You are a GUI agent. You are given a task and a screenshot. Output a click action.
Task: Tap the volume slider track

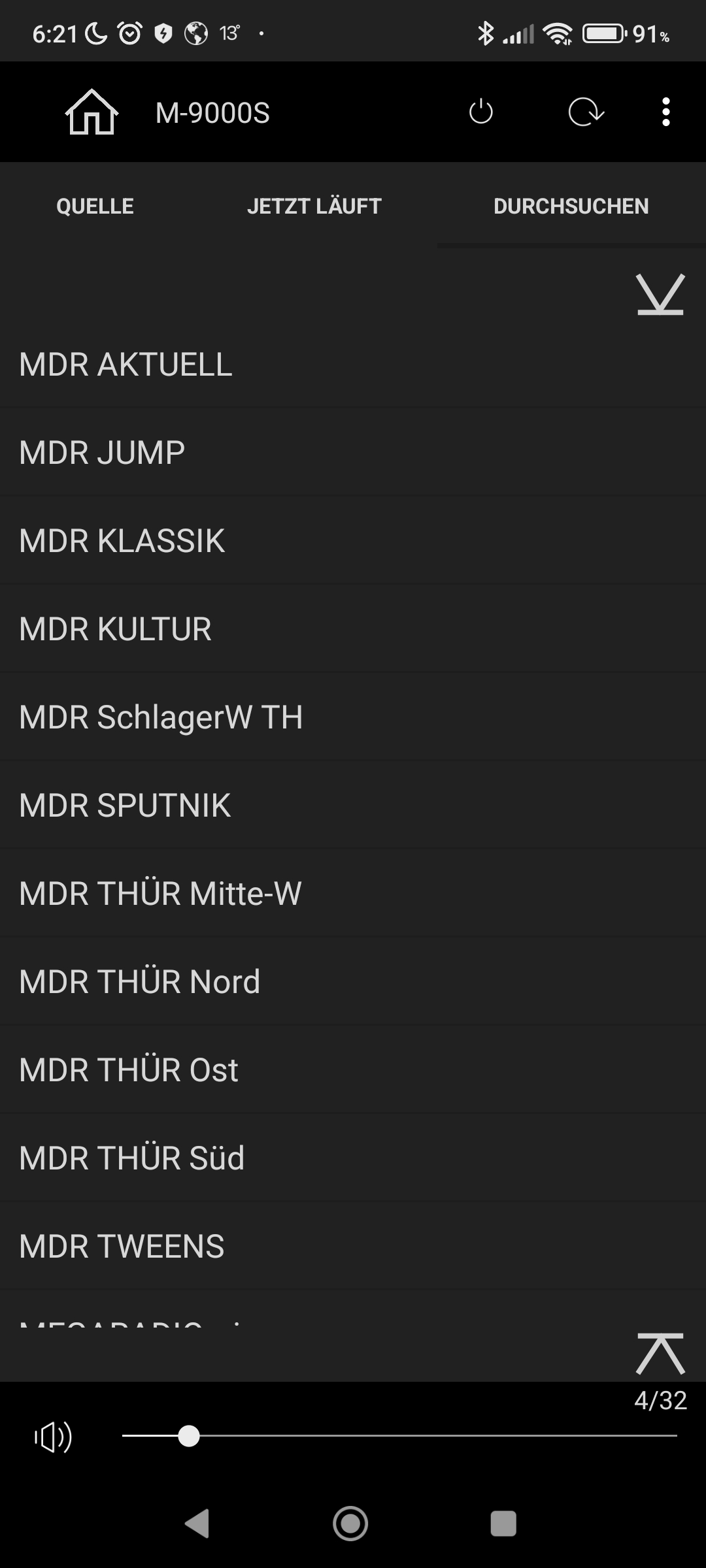[x=431, y=1436]
